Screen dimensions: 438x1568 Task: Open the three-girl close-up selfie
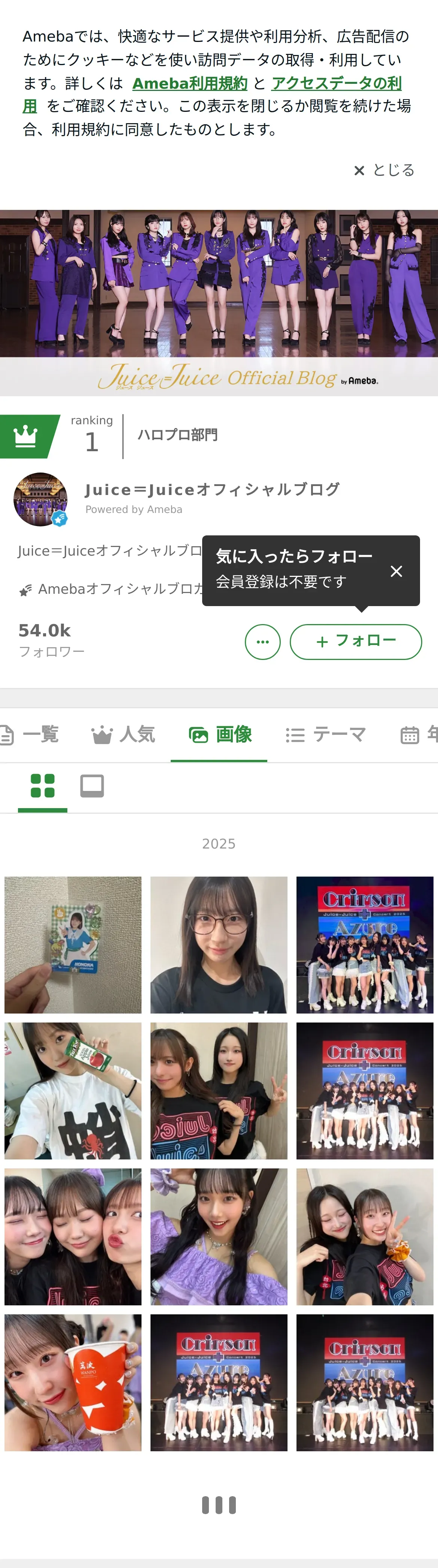point(73,1236)
